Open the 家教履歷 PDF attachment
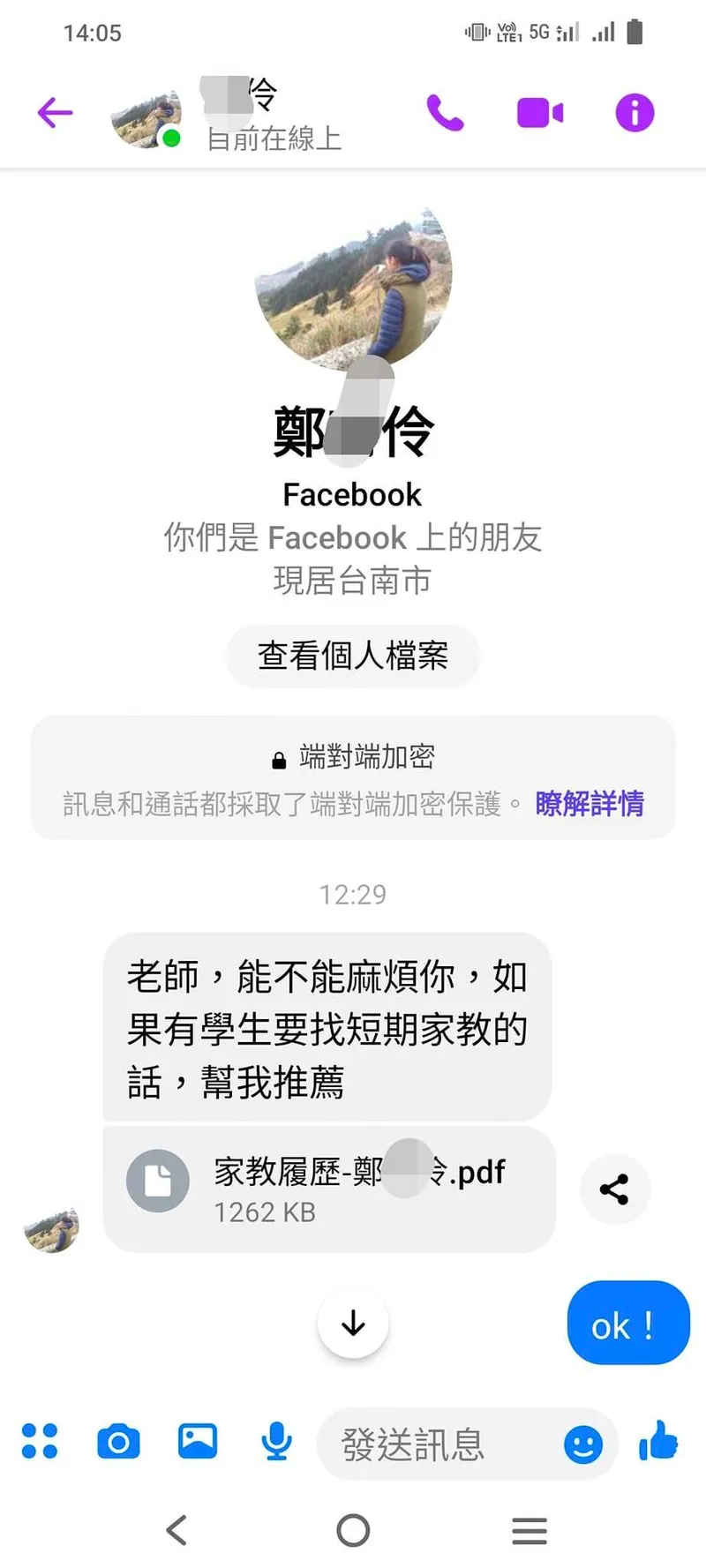The height and width of the screenshot is (1568, 706). click(328, 1189)
